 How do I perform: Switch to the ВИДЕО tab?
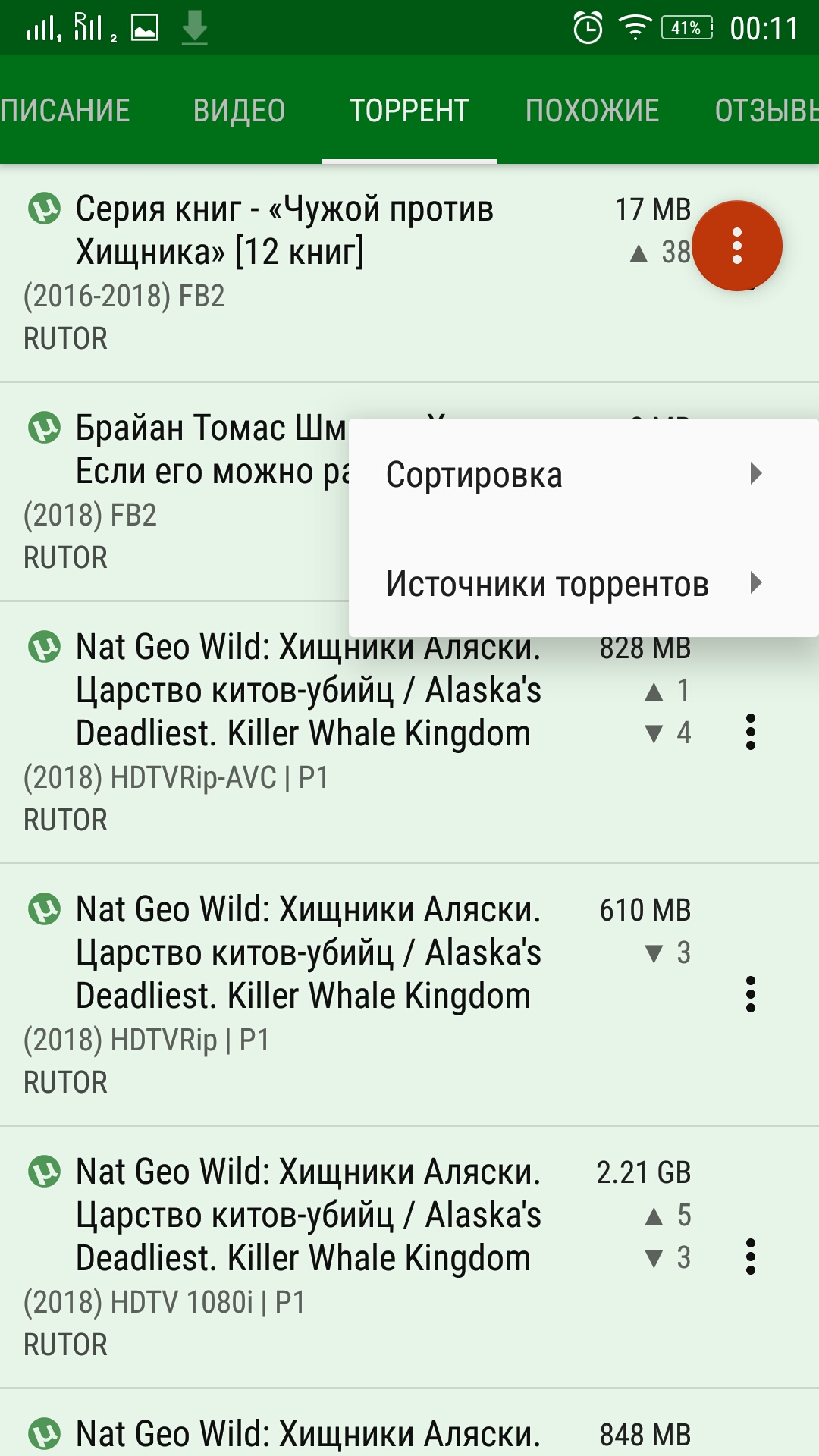point(239,111)
